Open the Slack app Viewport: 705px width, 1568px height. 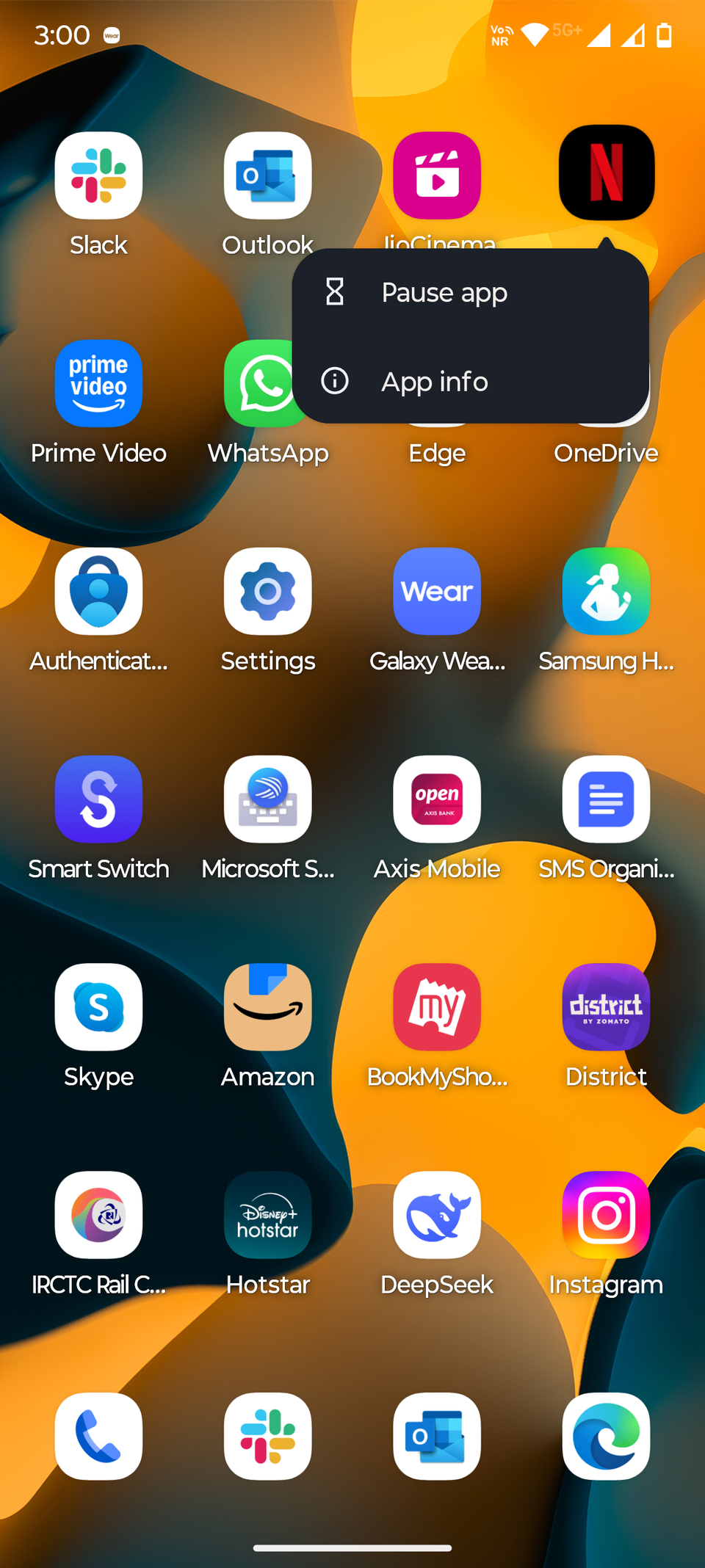(x=98, y=175)
